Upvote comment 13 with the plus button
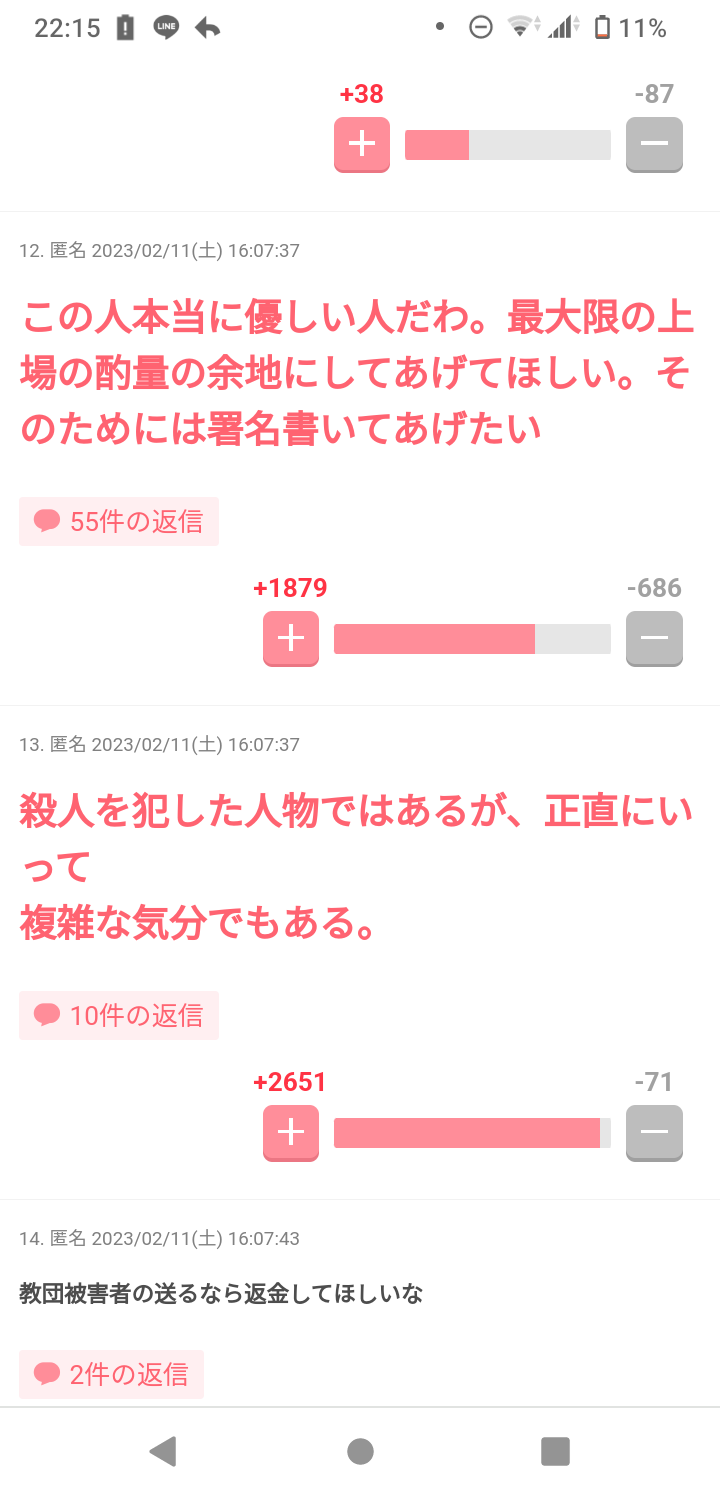 (x=290, y=1133)
